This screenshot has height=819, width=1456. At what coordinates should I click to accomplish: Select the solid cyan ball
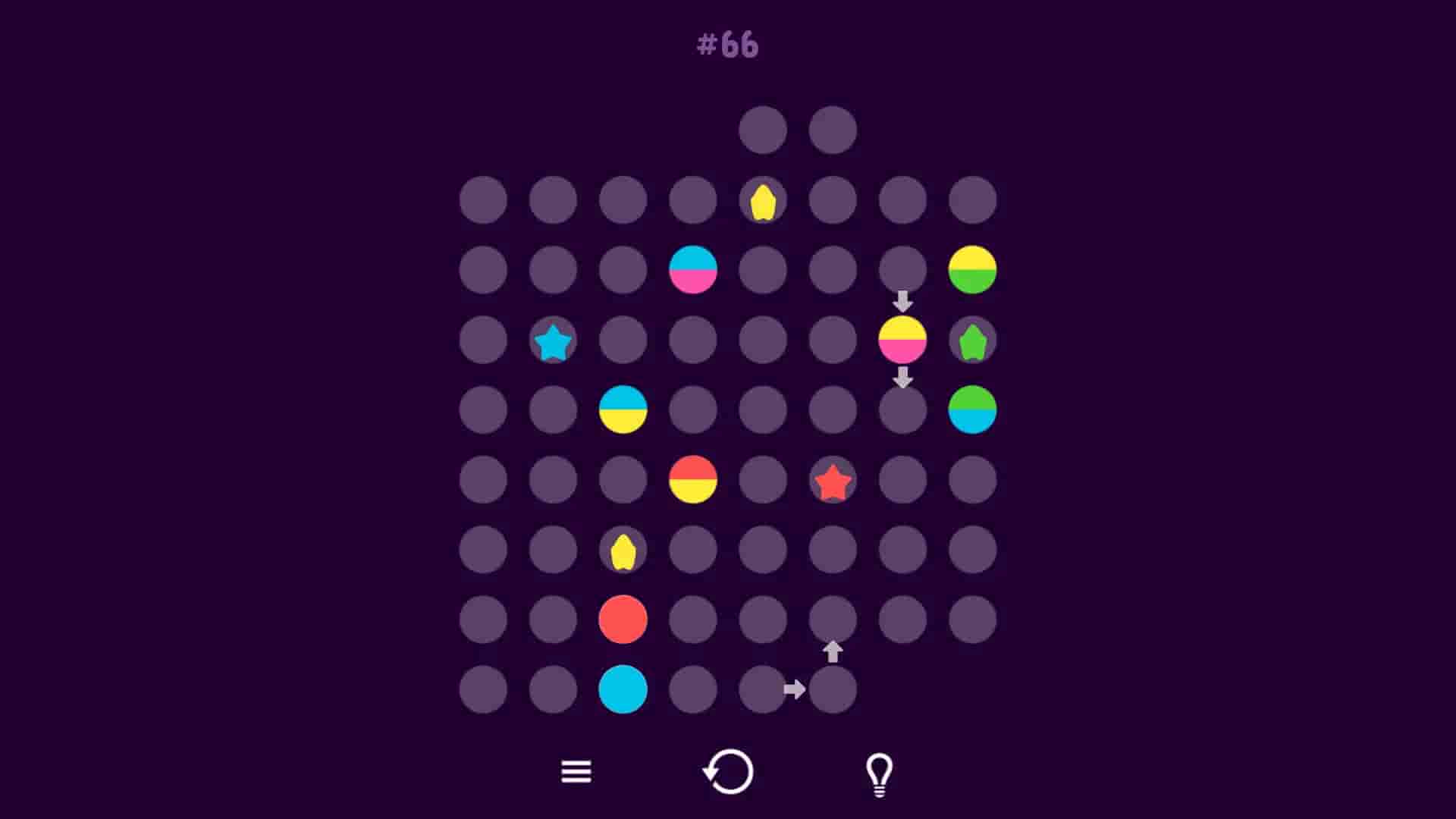point(623,689)
